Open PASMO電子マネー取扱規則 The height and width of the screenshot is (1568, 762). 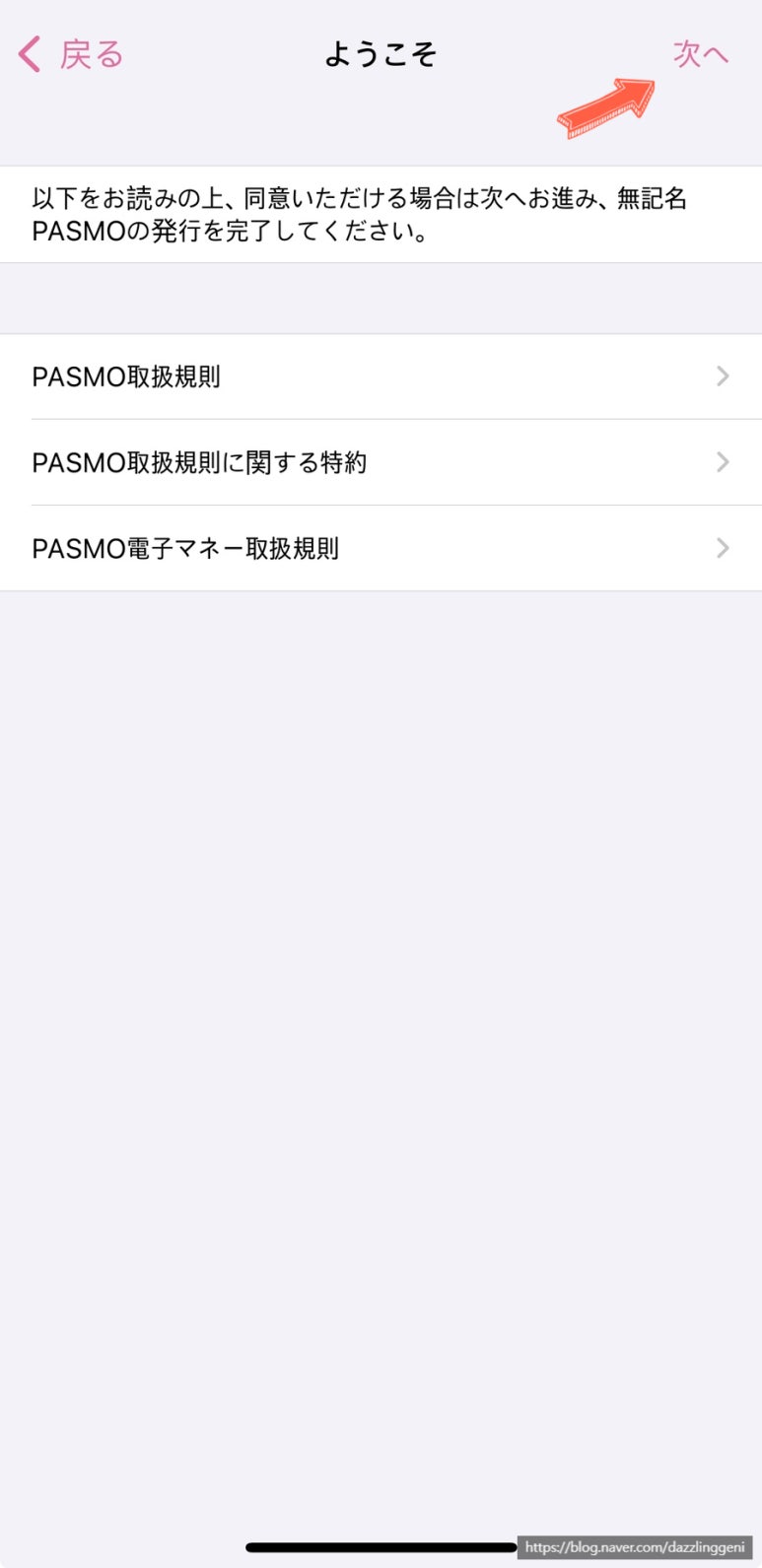381,548
